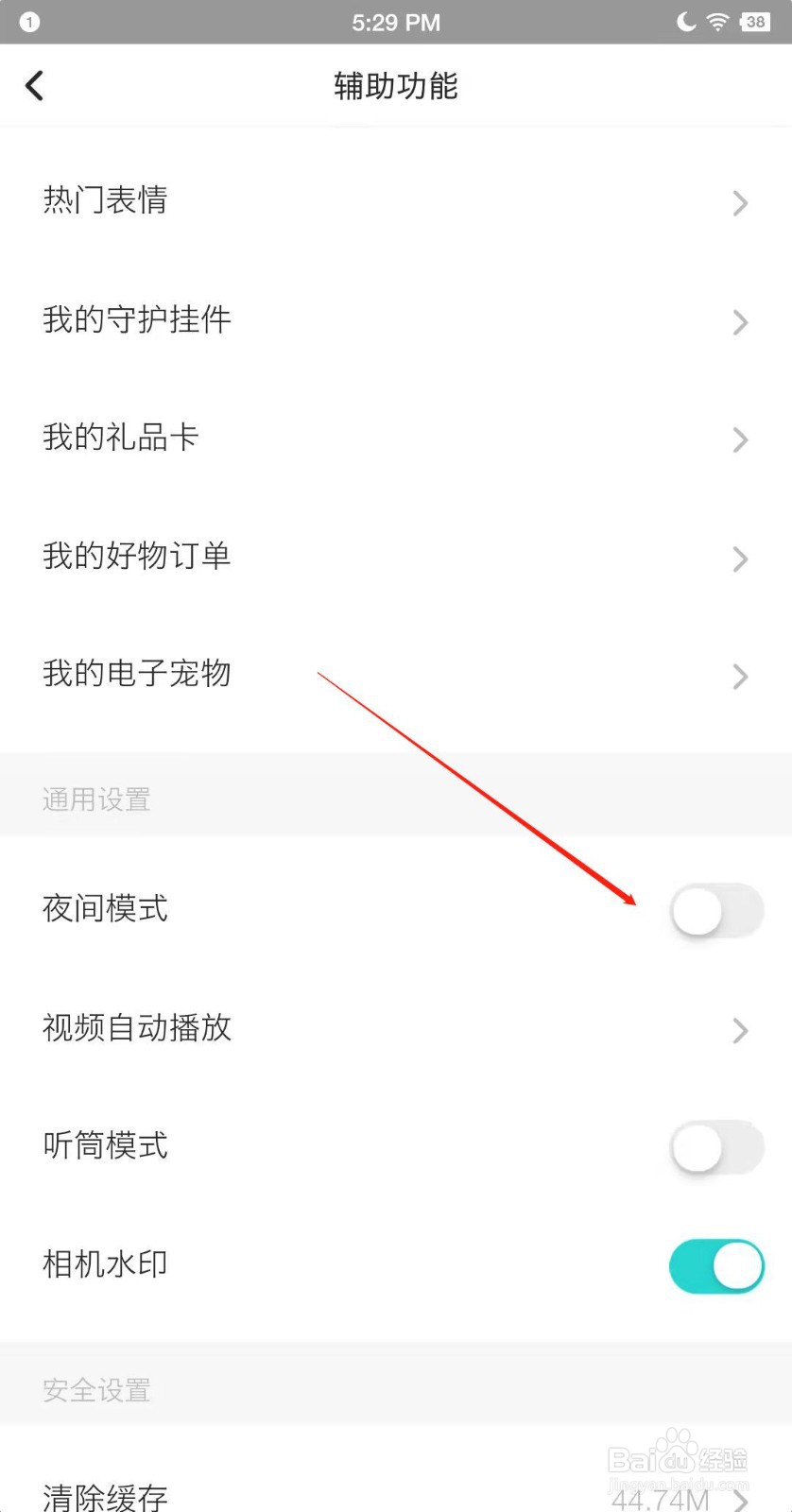This screenshot has width=792, height=1512.
Task: Disable the 相机水印 camera watermark switch
Action: tap(715, 1265)
